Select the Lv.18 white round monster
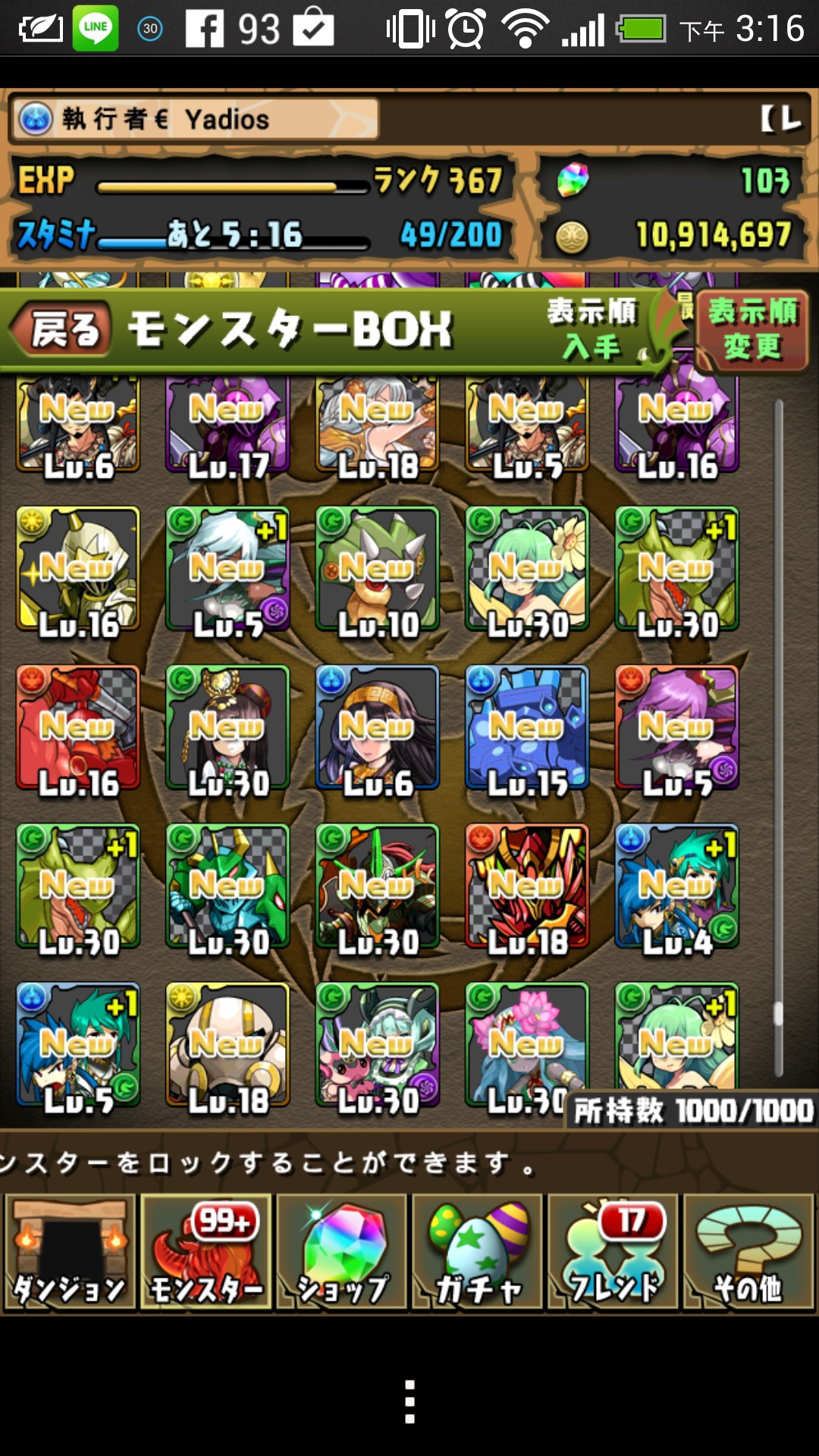Screen dimensions: 819x1456 click(227, 1045)
